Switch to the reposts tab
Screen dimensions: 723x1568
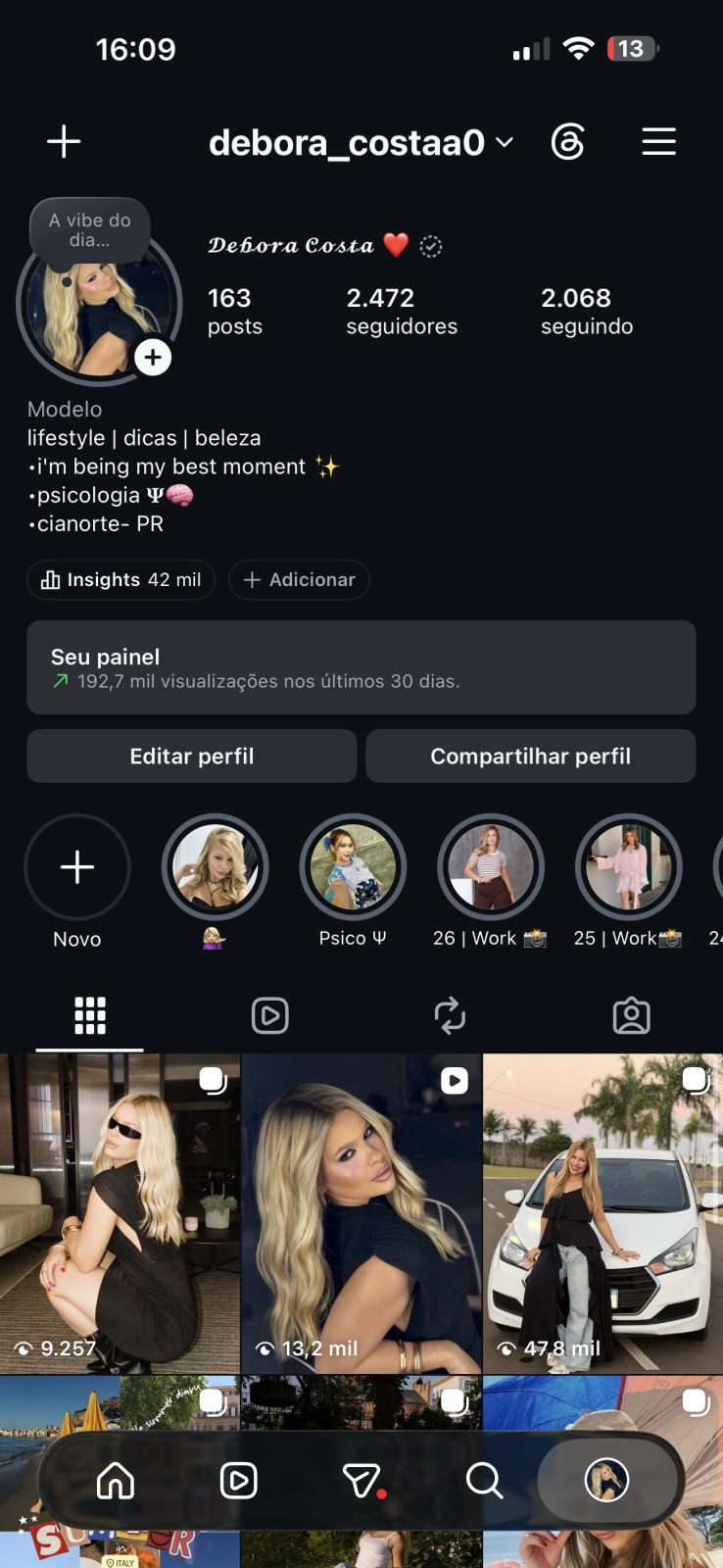451,1015
